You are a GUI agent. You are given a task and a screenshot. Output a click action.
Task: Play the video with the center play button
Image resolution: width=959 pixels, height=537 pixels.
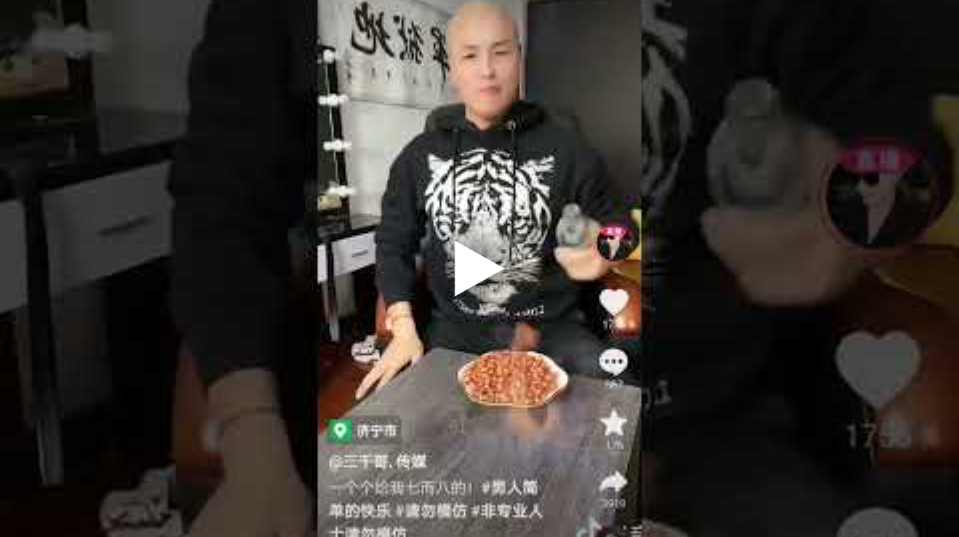coord(477,269)
